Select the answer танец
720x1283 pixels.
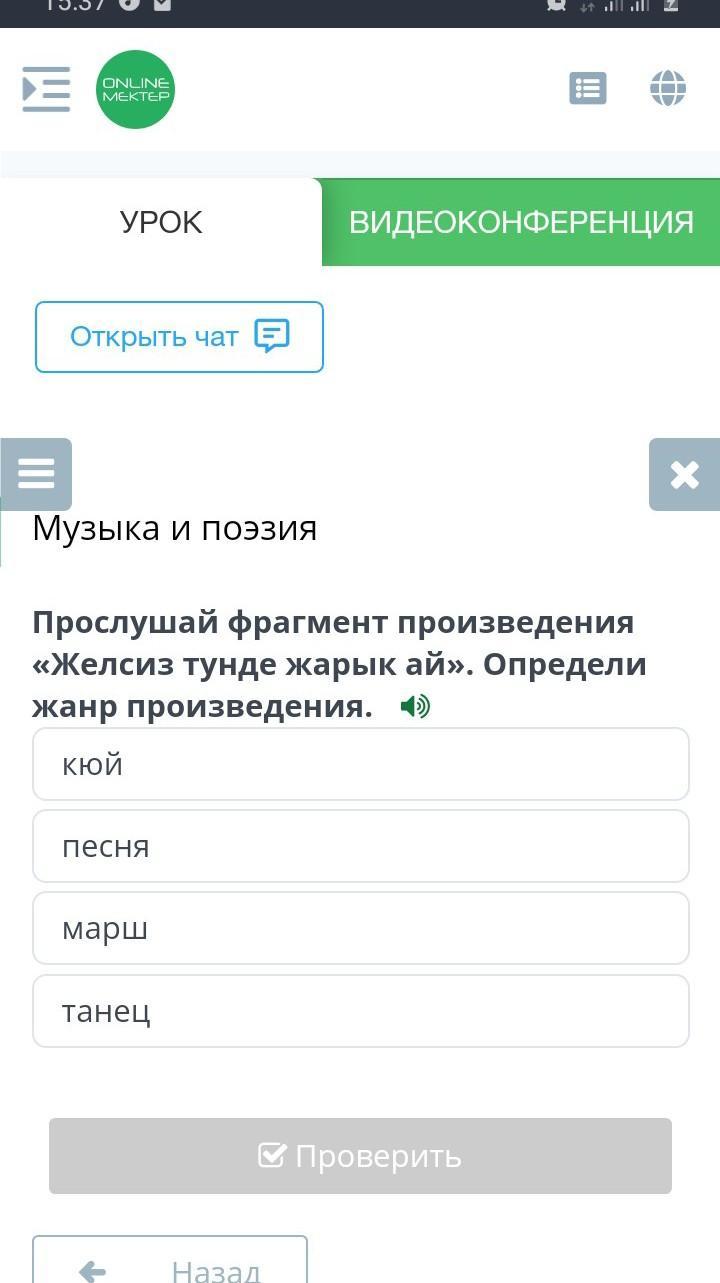361,1012
